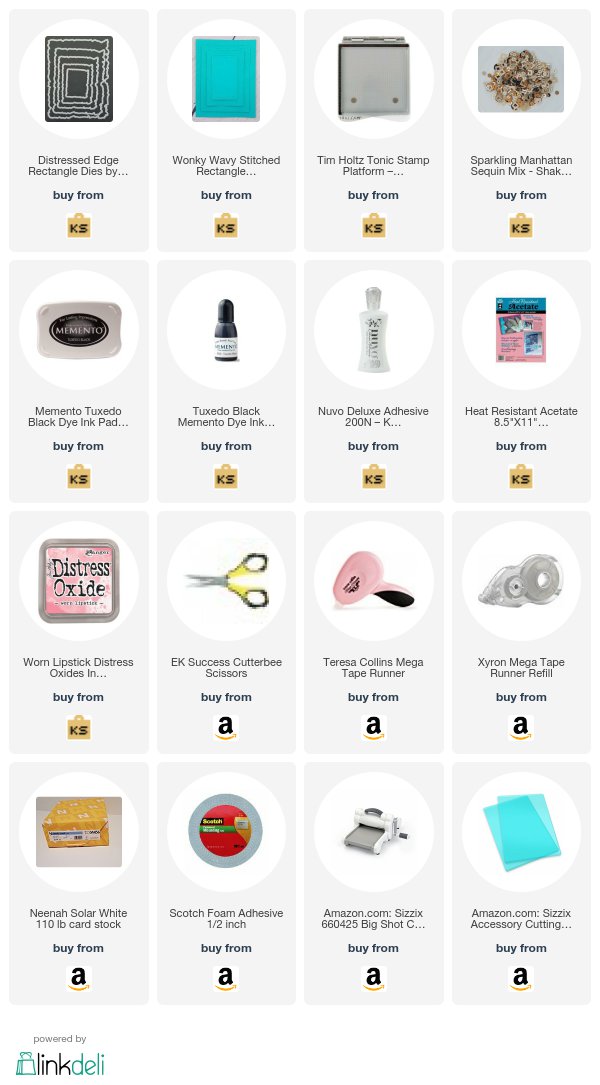Select the Xyron Mega Tape Runner Refill item
The width and height of the screenshot is (600, 1085).
(521, 632)
